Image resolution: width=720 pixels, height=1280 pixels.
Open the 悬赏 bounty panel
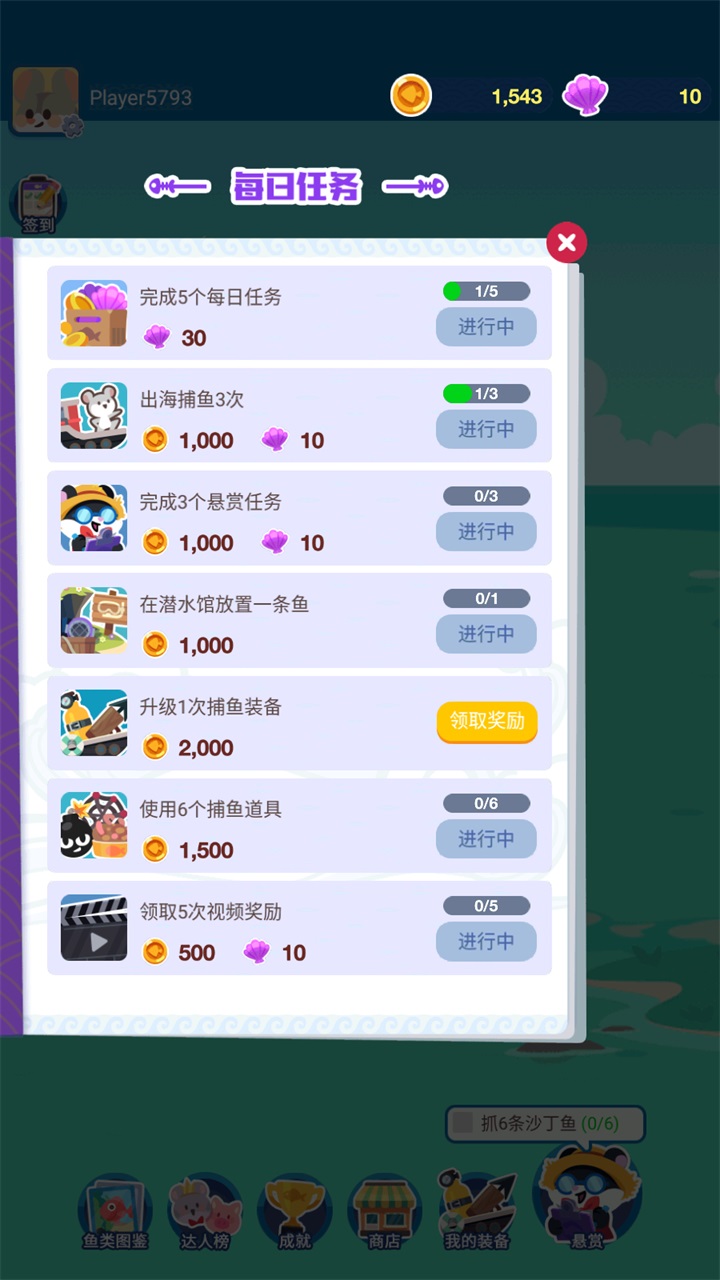coord(583,1207)
